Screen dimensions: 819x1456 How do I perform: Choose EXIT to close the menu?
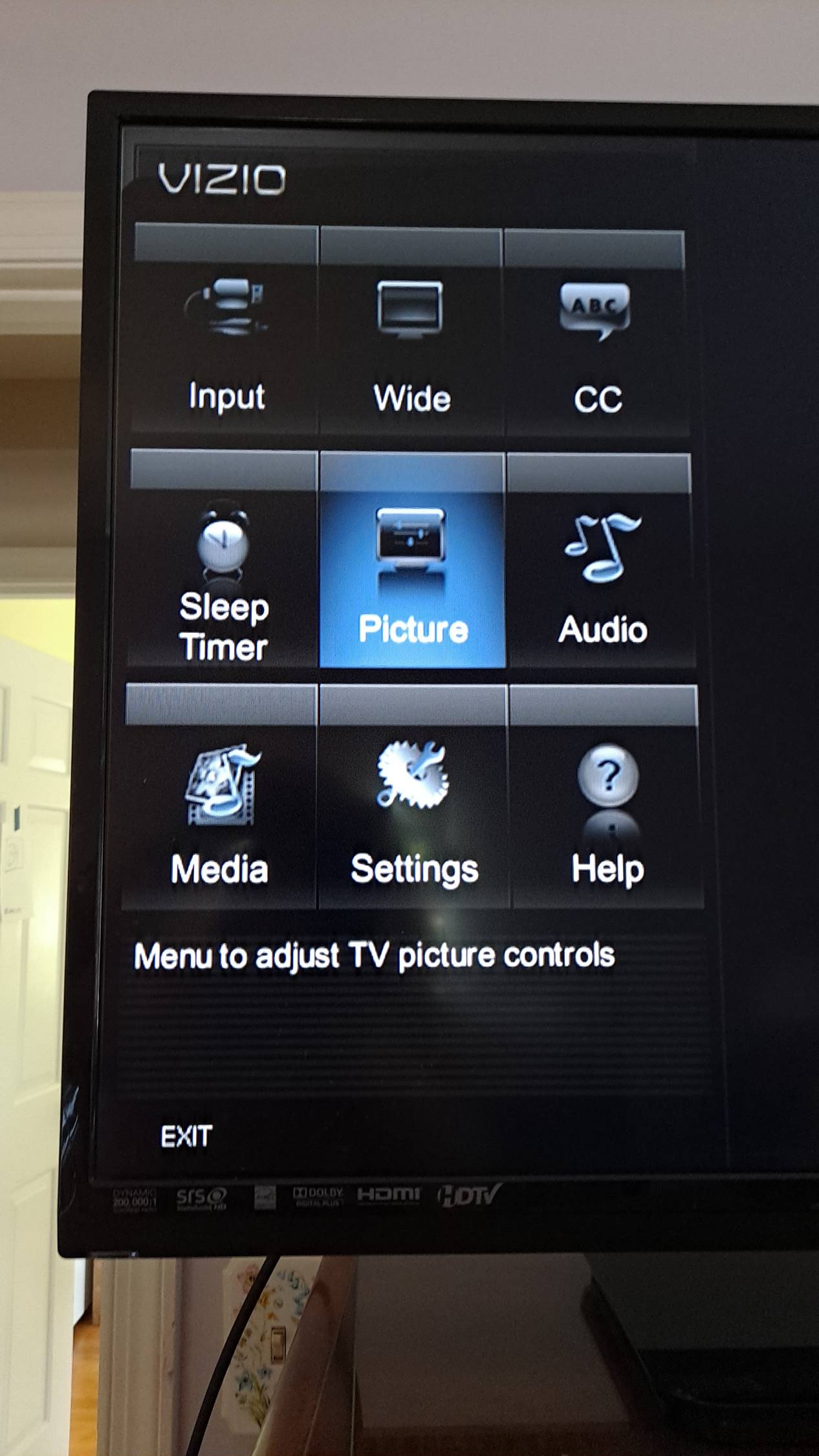click(186, 1136)
